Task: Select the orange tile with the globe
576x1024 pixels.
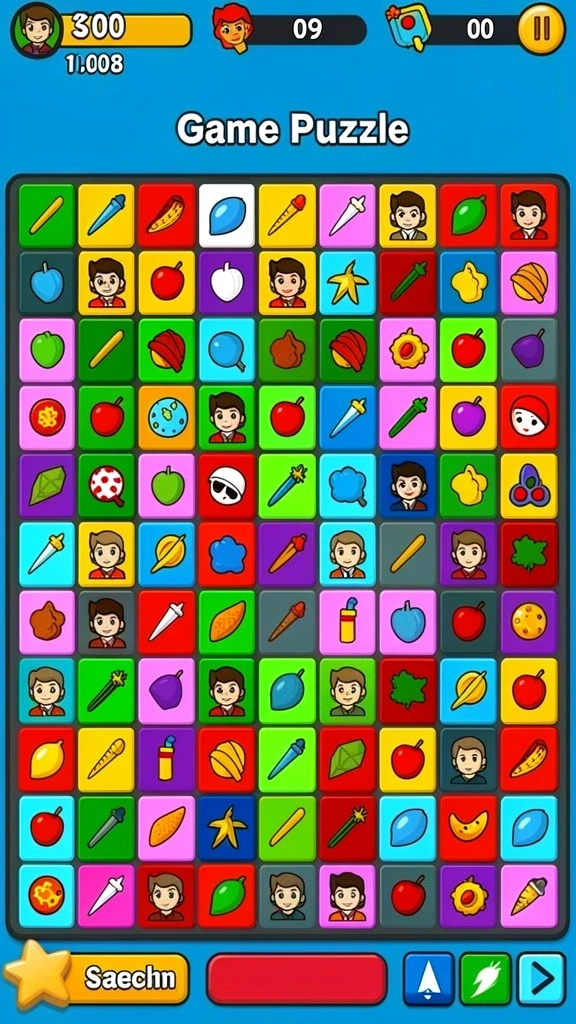Action: (x=167, y=418)
